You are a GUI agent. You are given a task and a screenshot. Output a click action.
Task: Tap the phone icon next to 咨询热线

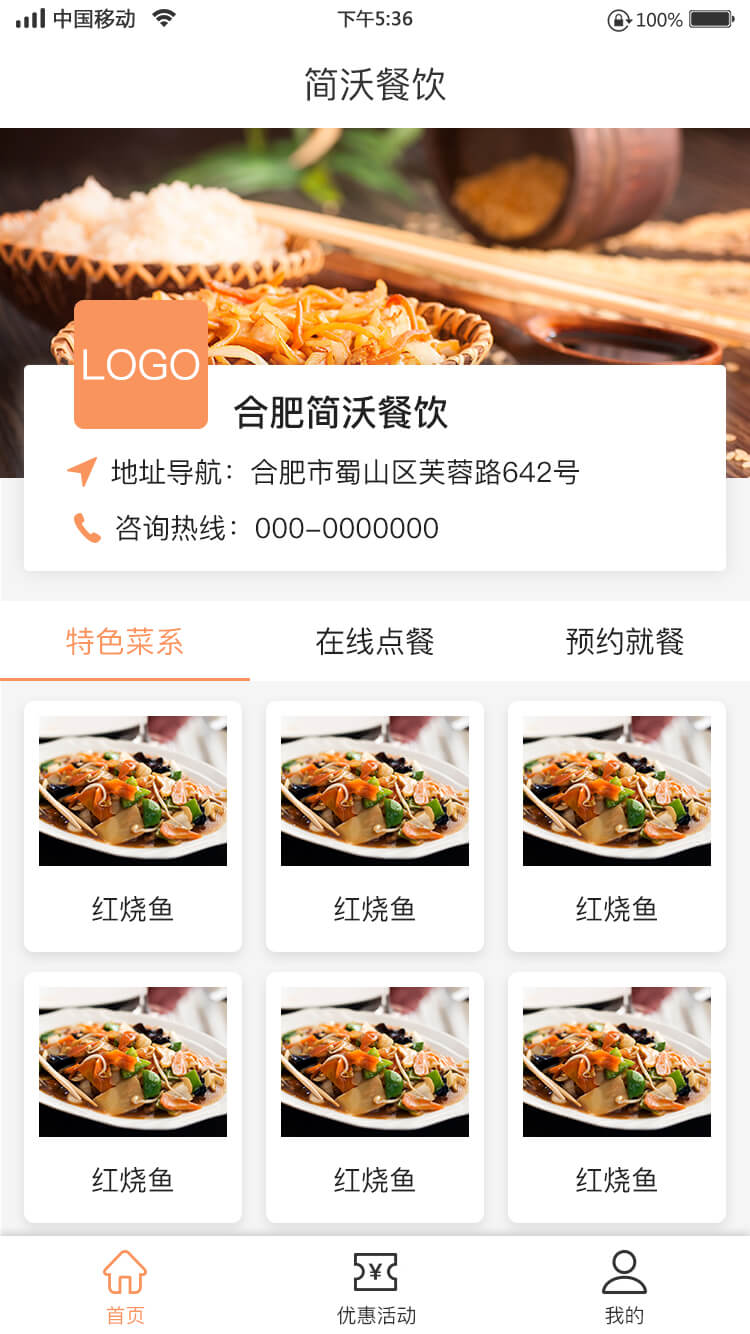88,528
